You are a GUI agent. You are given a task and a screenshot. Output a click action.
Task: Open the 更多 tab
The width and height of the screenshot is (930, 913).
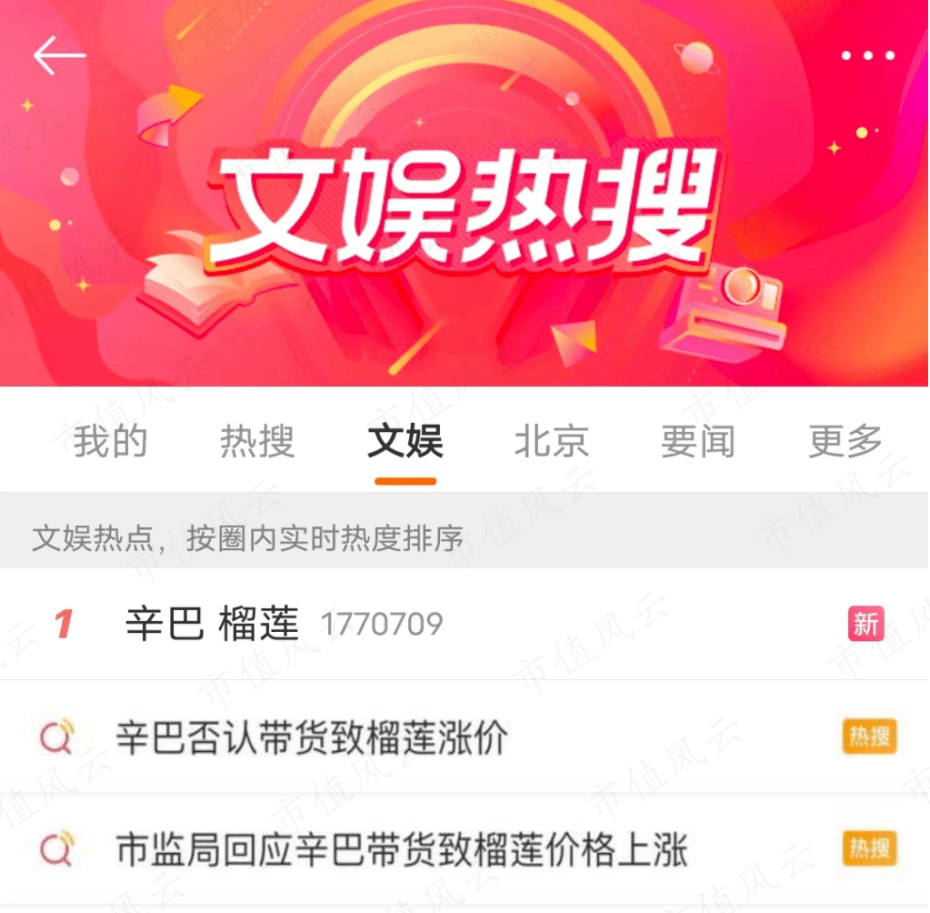(x=845, y=441)
